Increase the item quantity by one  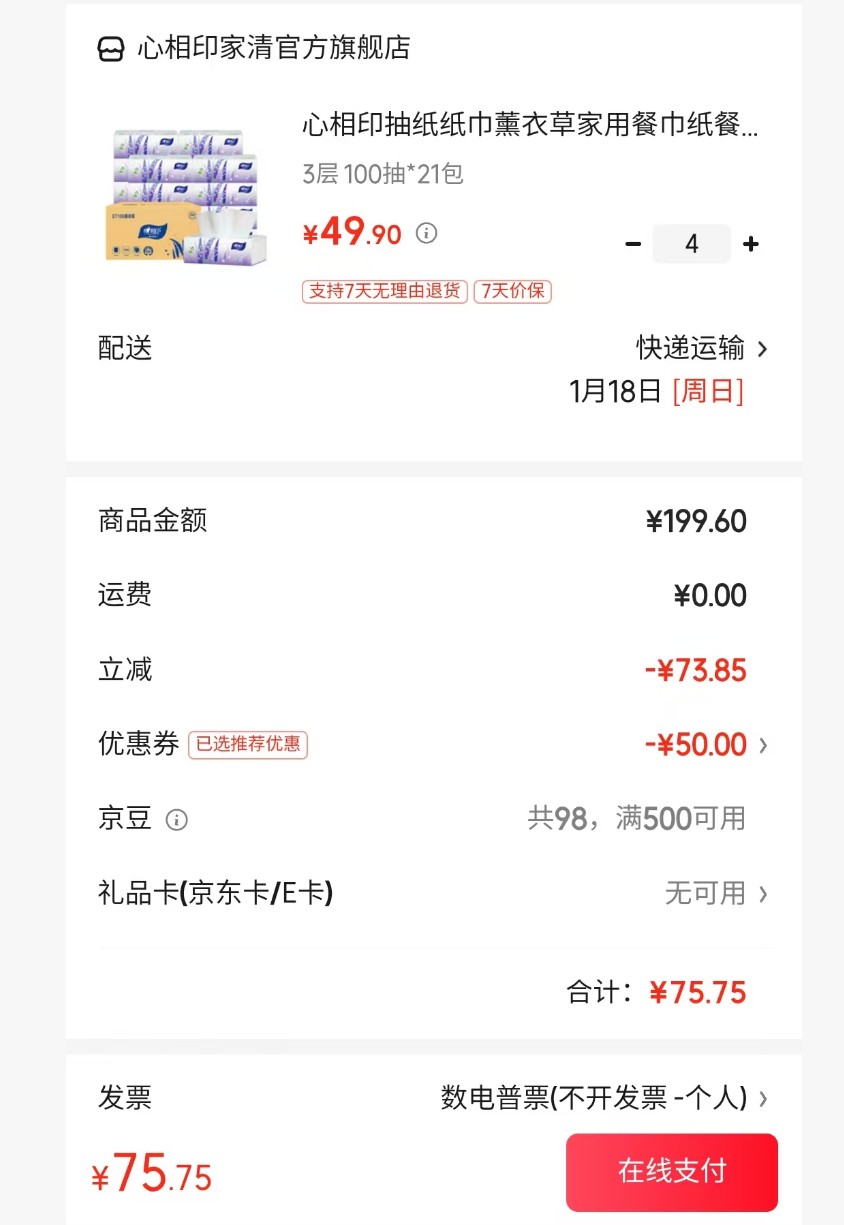pos(751,244)
